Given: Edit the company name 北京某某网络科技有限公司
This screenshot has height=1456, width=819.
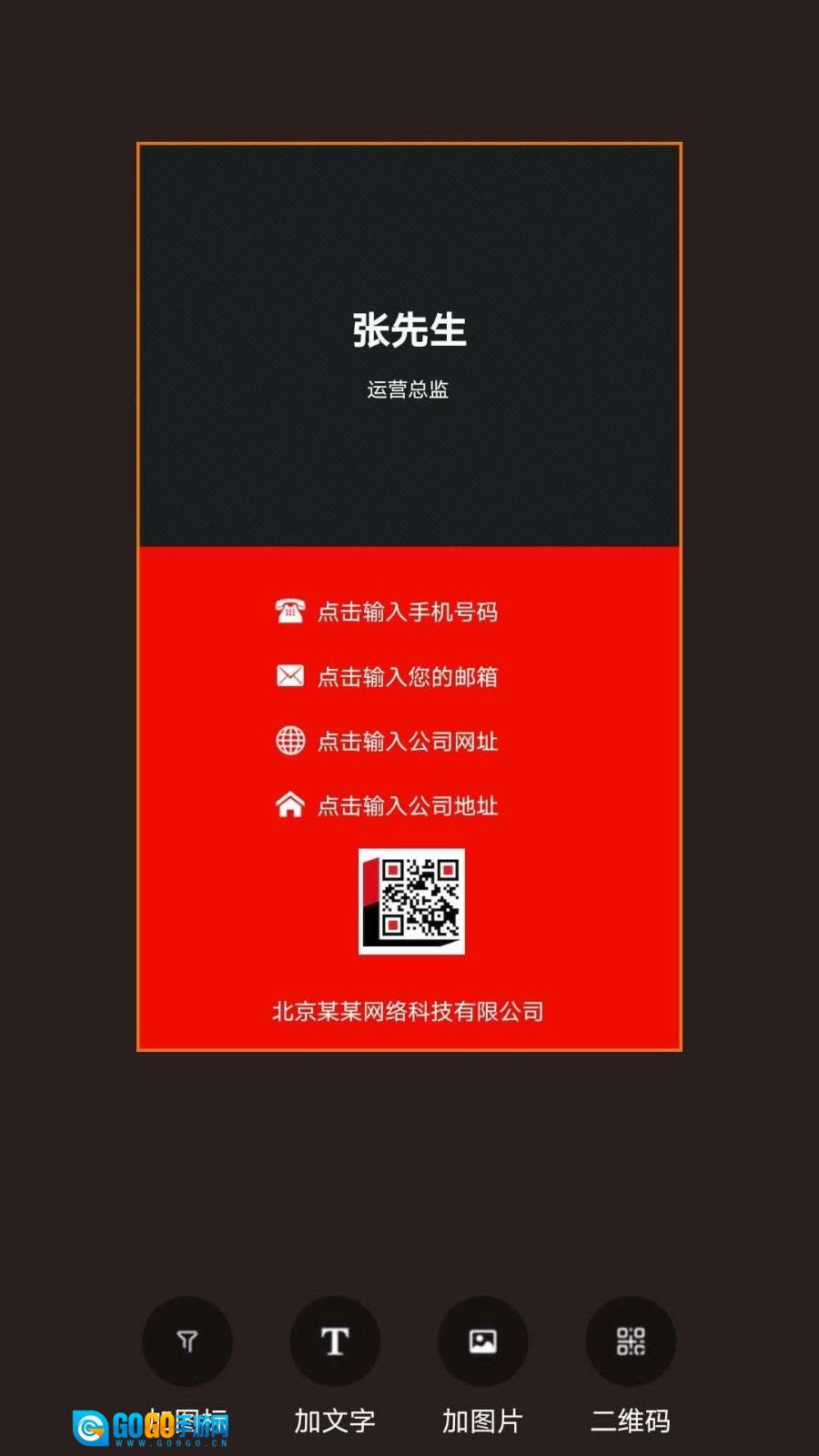Looking at the screenshot, I should tap(408, 1011).
